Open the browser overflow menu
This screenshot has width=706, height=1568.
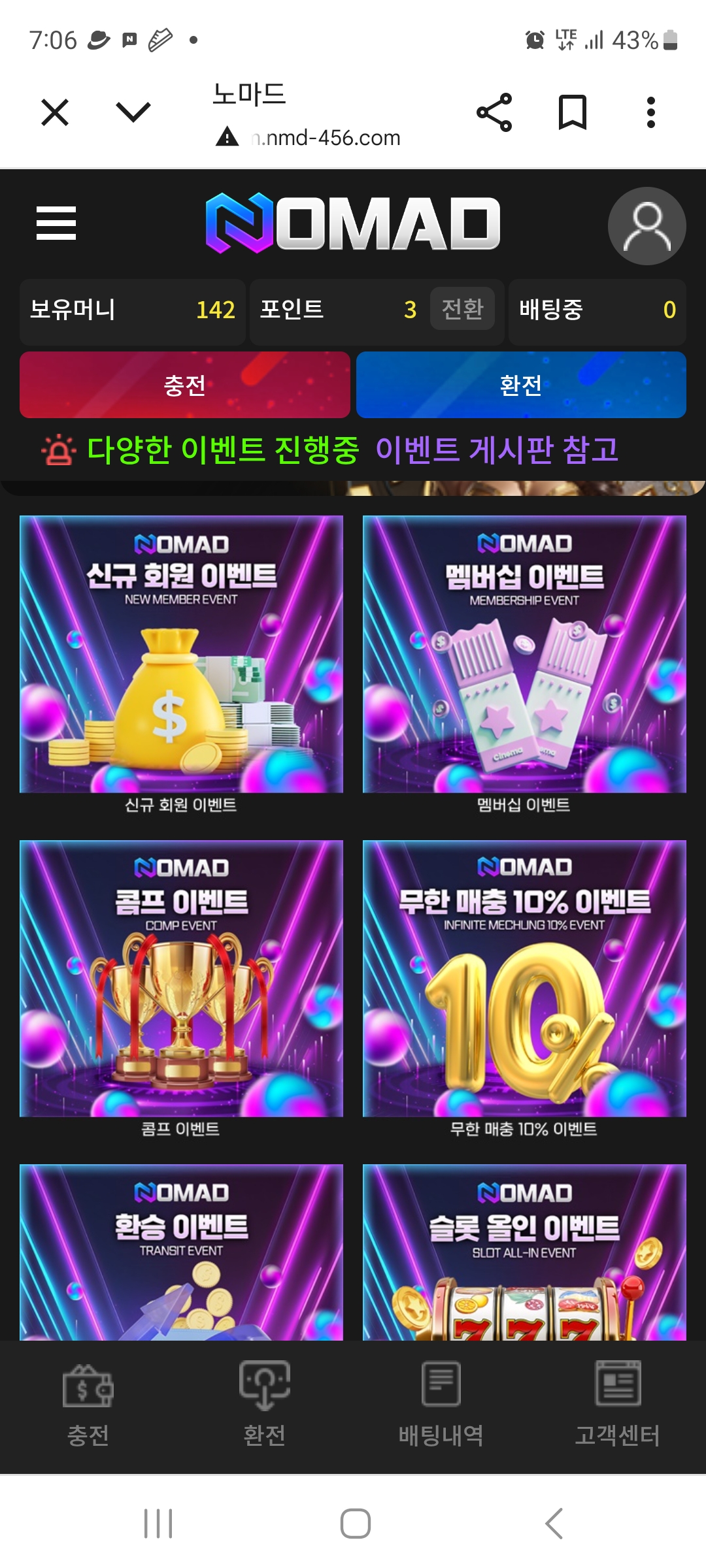coord(650,112)
